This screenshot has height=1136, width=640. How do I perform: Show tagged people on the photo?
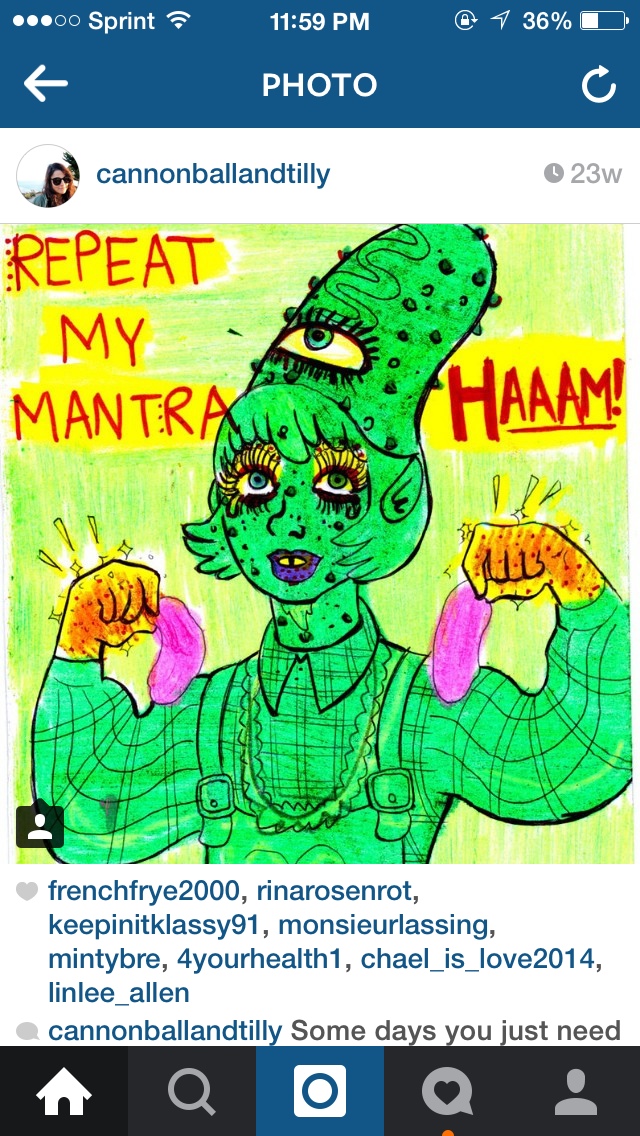tap(40, 826)
